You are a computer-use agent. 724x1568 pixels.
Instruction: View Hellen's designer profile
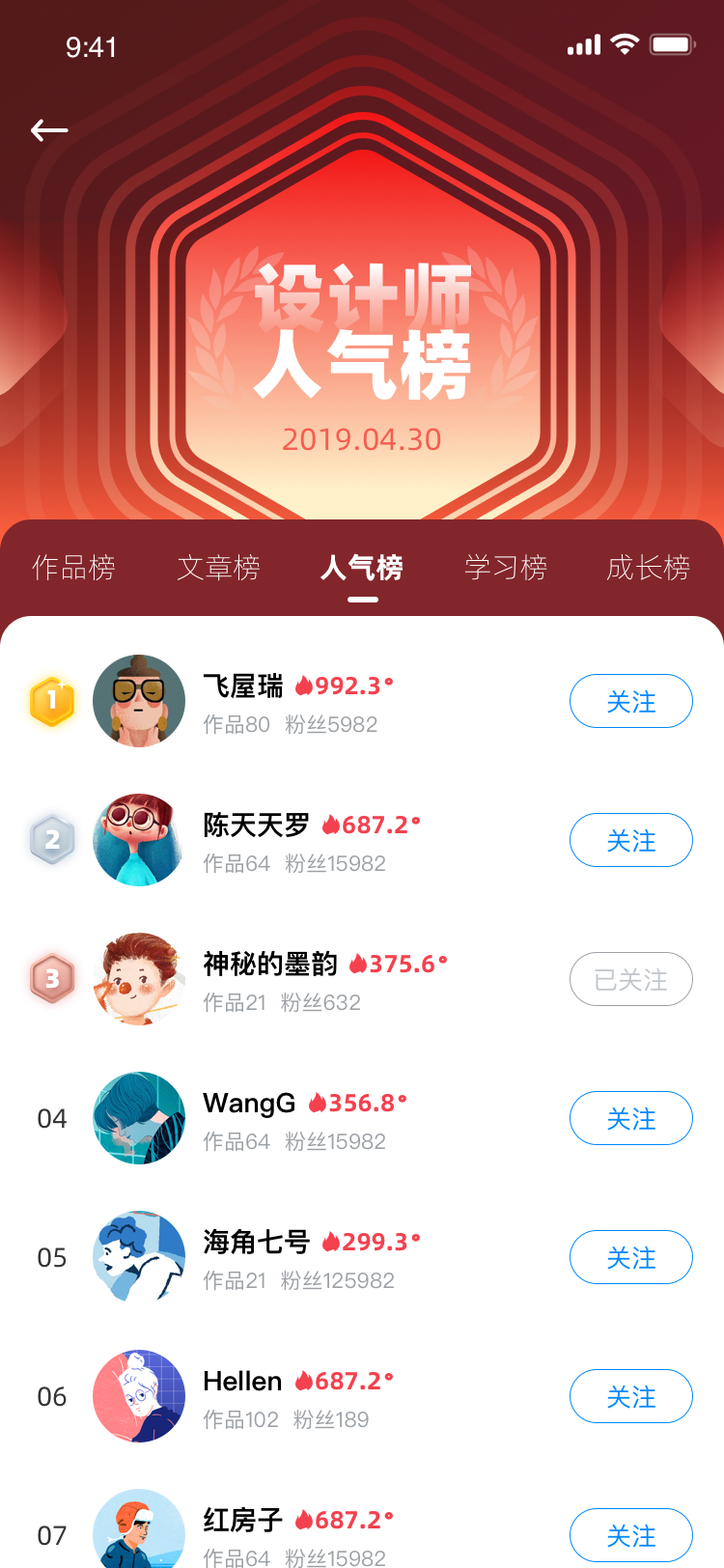(362, 1396)
